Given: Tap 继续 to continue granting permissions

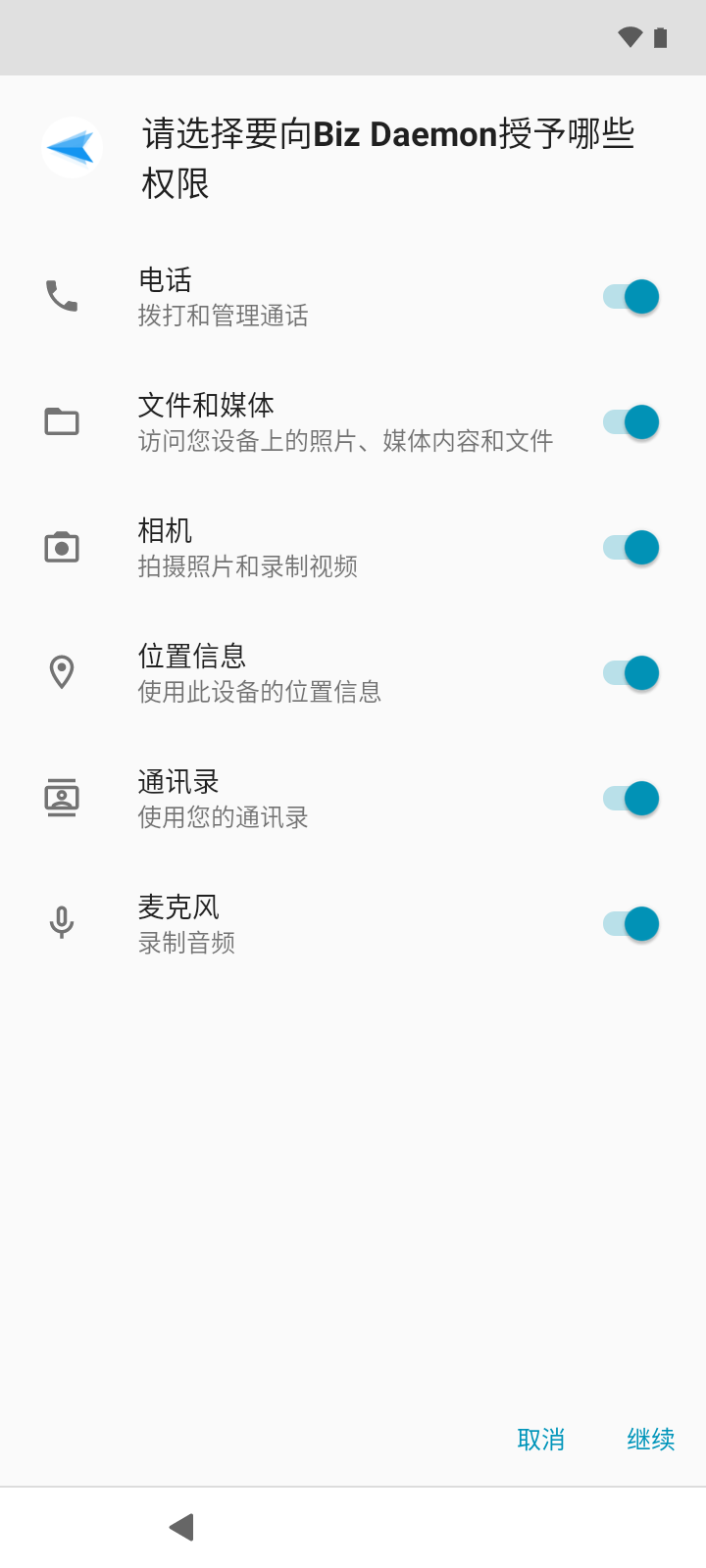Looking at the screenshot, I should [651, 1440].
